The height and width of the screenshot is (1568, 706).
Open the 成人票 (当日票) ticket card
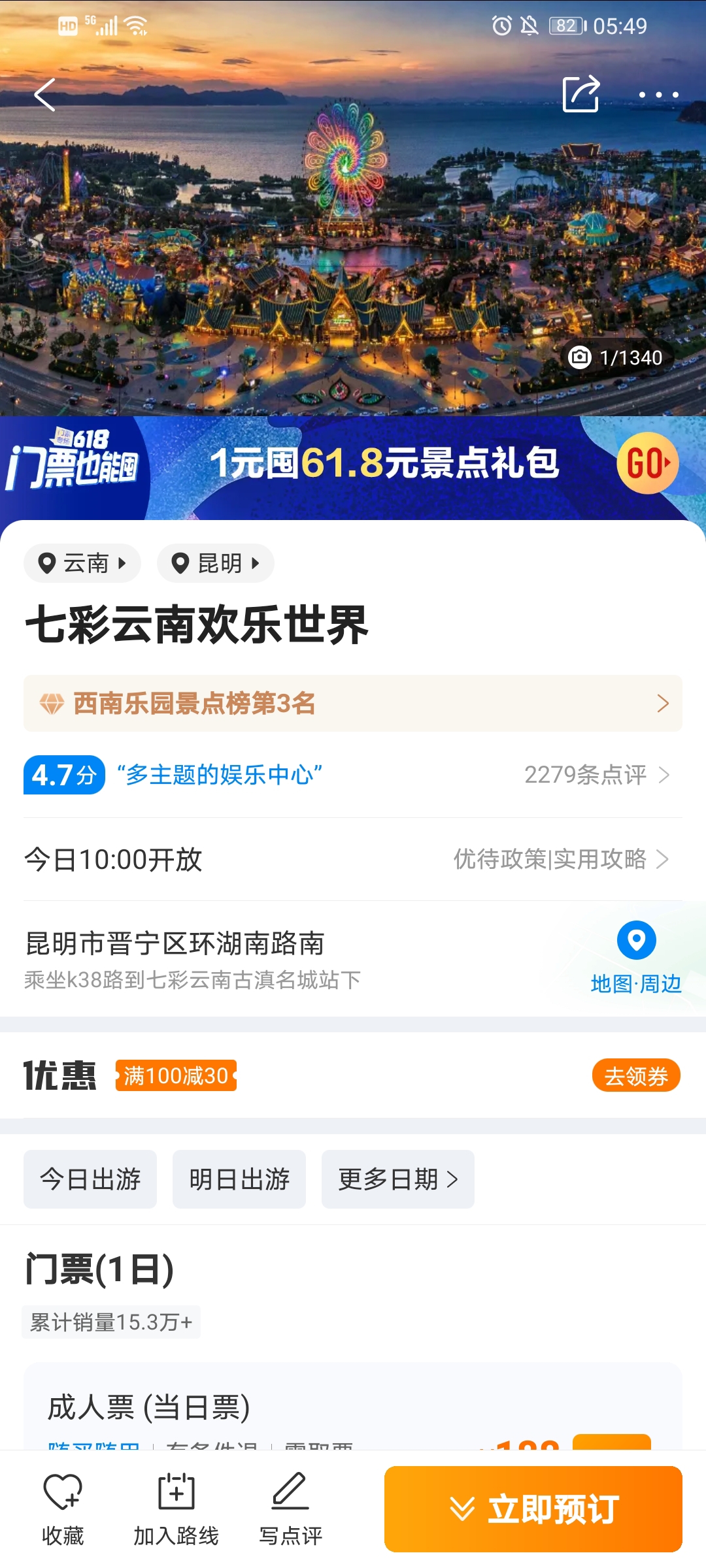click(353, 1407)
